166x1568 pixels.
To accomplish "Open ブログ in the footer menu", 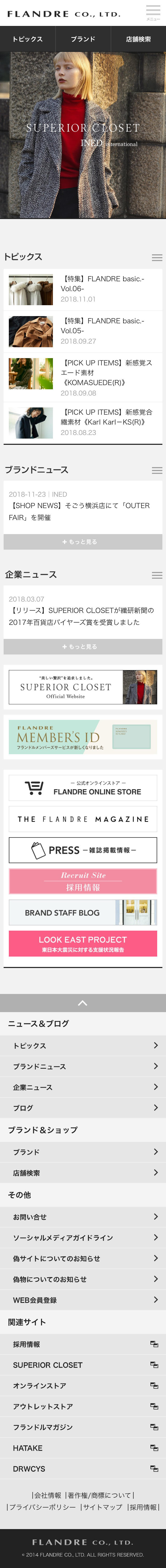I will coord(83,1108).
